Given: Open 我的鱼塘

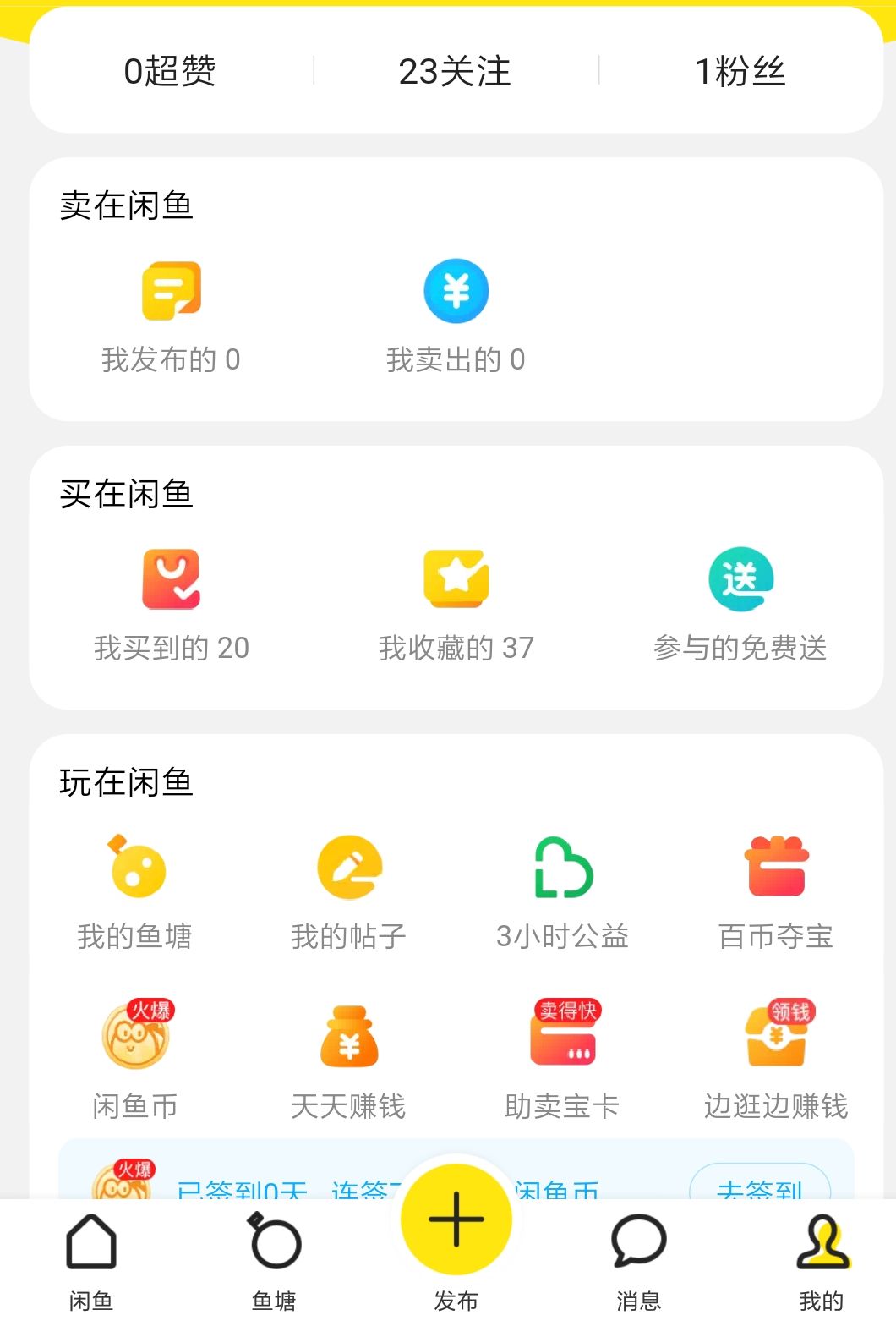Looking at the screenshot, I should 134,892.
